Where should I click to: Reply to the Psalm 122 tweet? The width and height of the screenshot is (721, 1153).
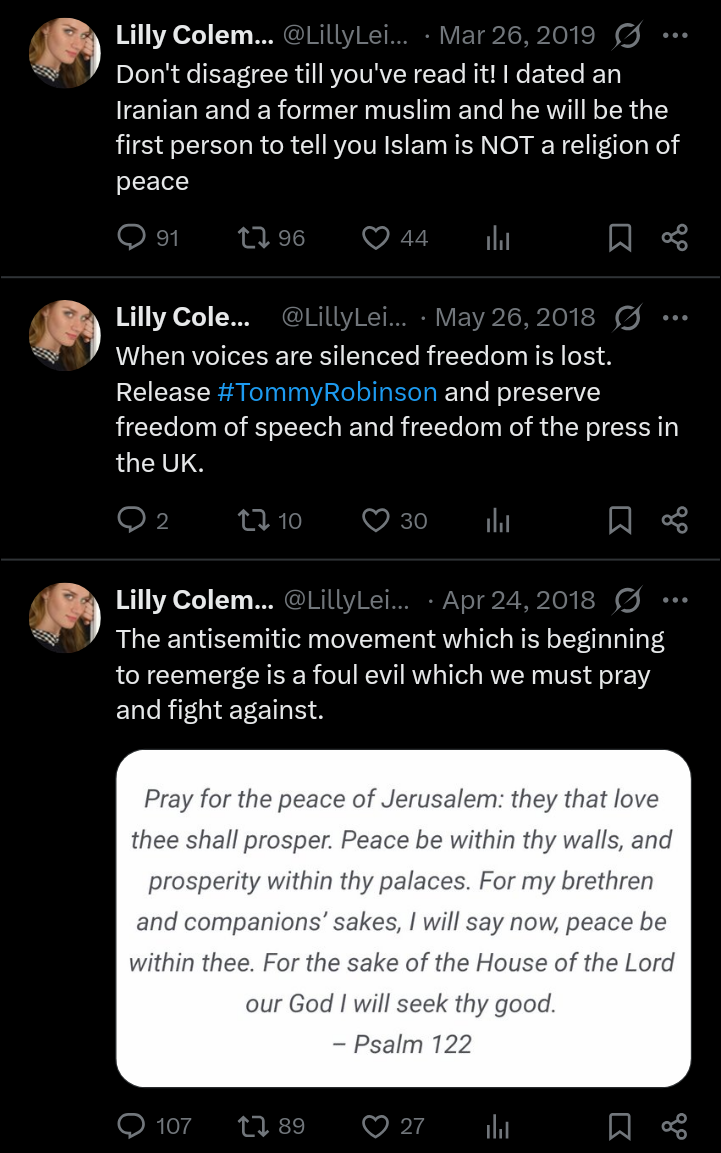click(x=131, y=1125)
